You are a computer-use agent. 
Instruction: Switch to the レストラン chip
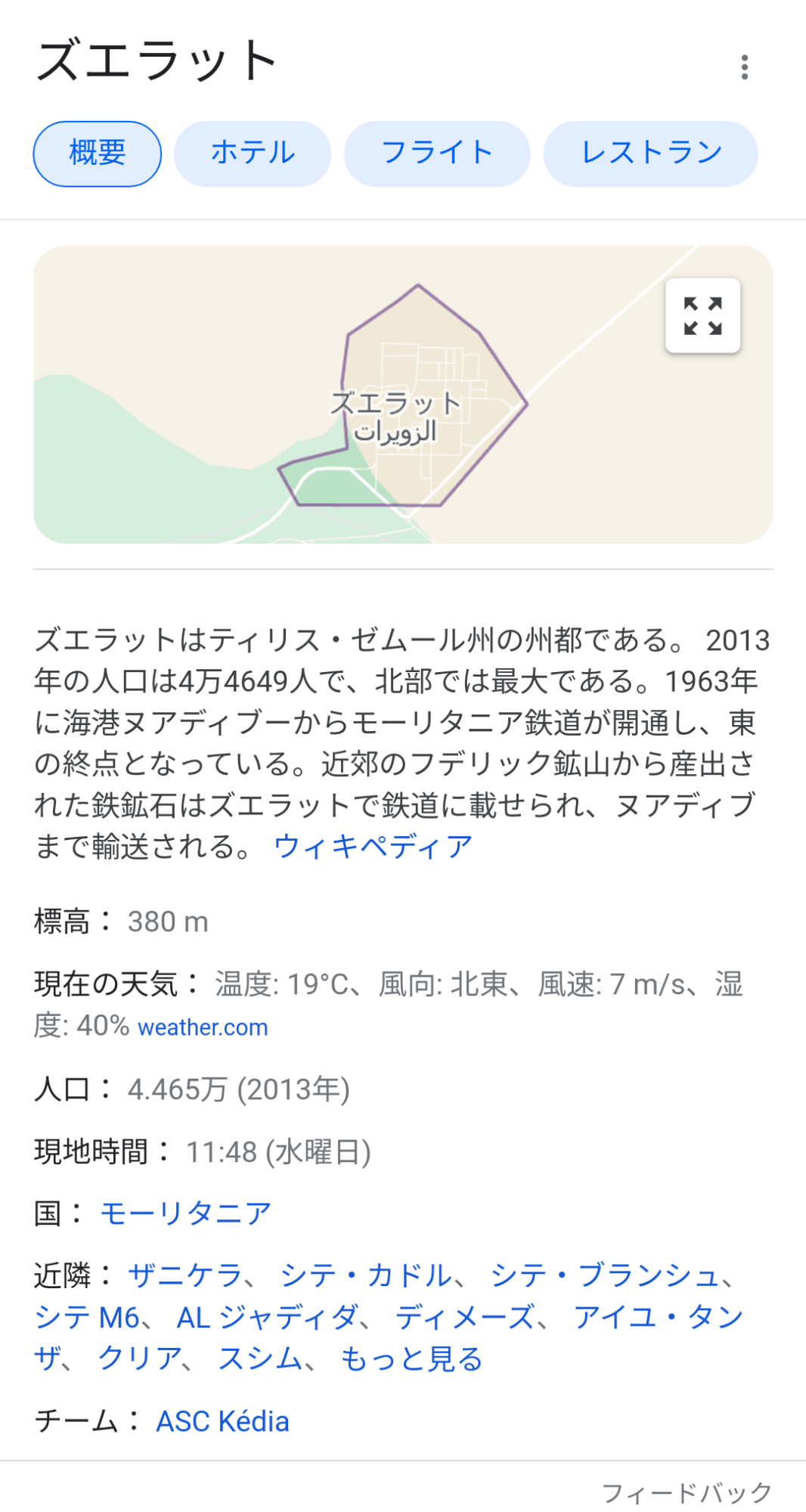[651, 153]
